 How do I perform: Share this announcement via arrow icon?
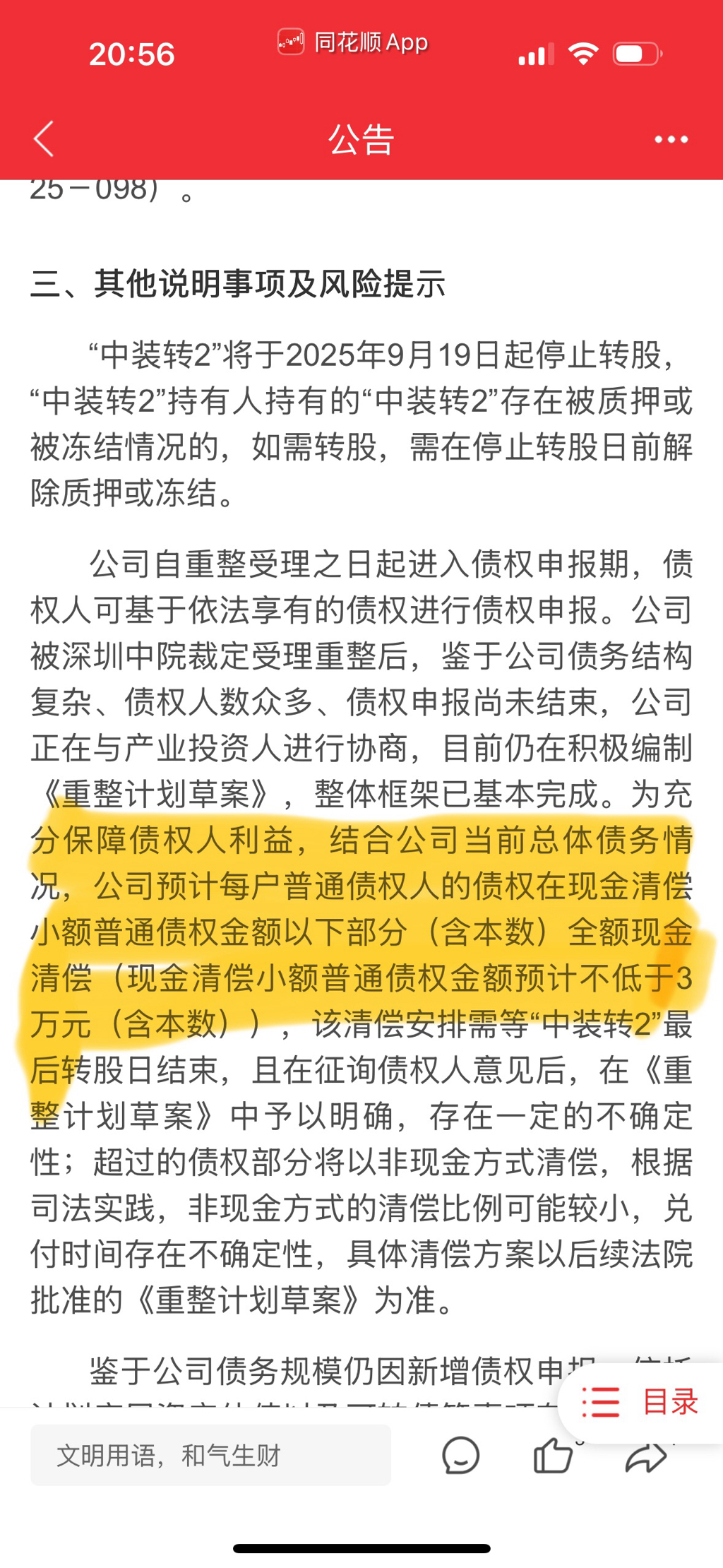[x=646, y=1456]
